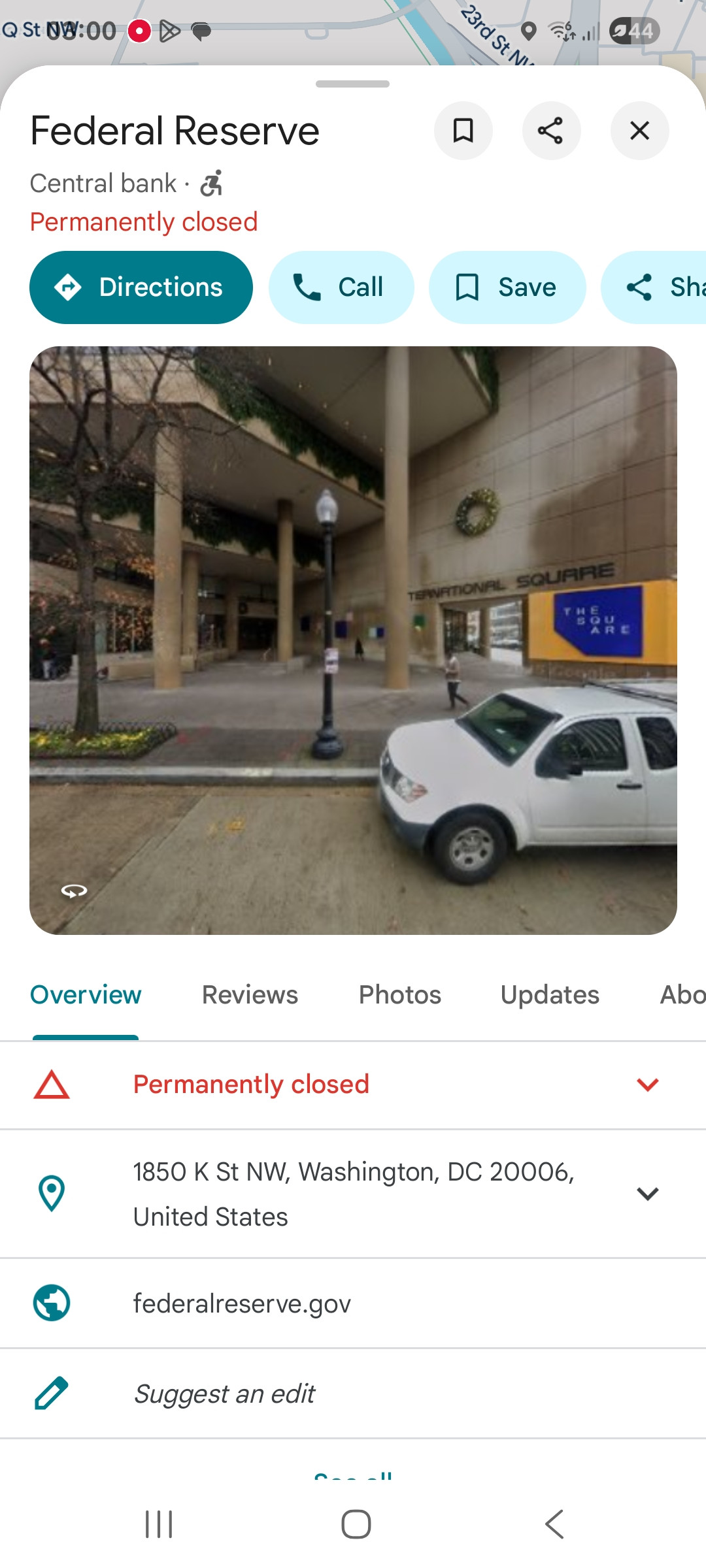Go back using the system back button
706x1568 pixels.
click(x=554, y=1524)
